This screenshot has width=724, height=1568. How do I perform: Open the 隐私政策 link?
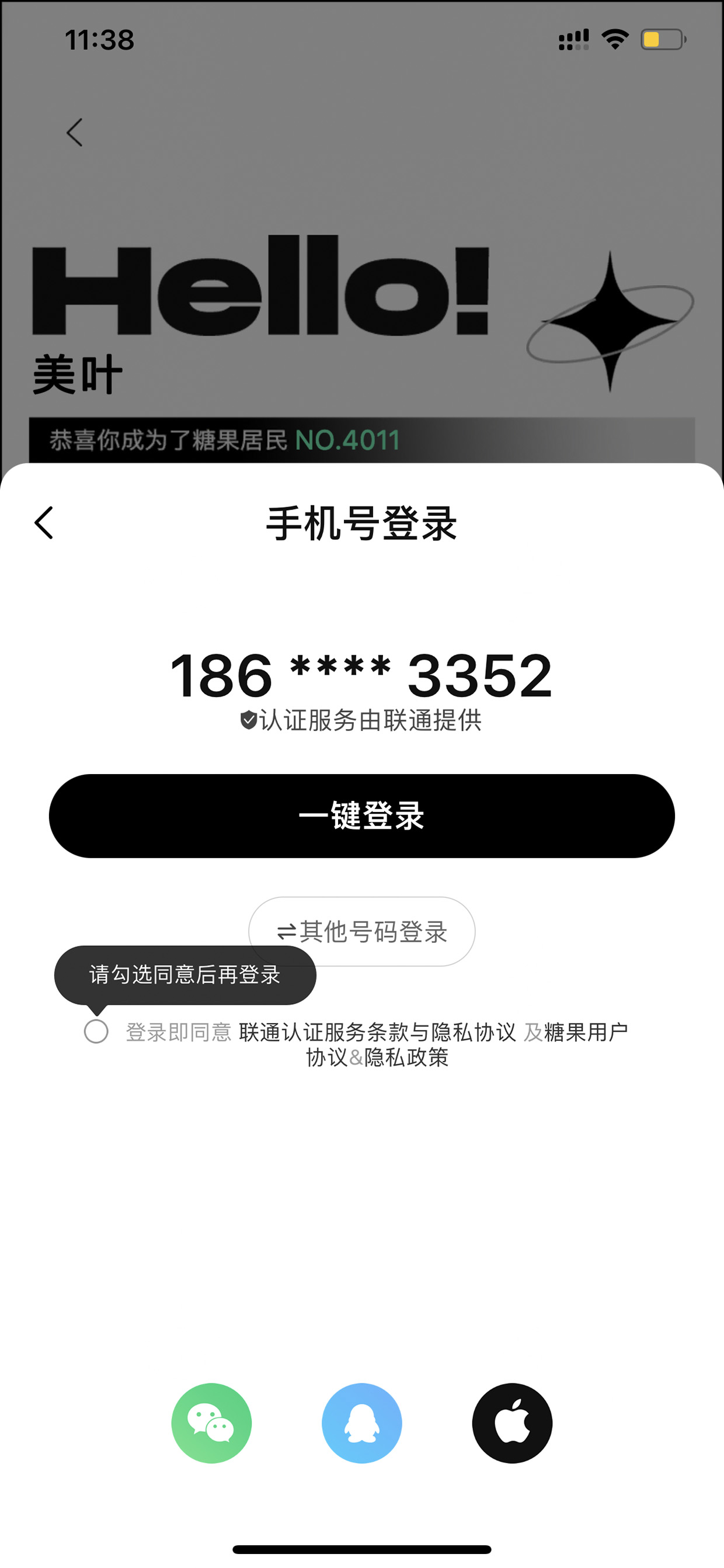(x=406, y=1057)
